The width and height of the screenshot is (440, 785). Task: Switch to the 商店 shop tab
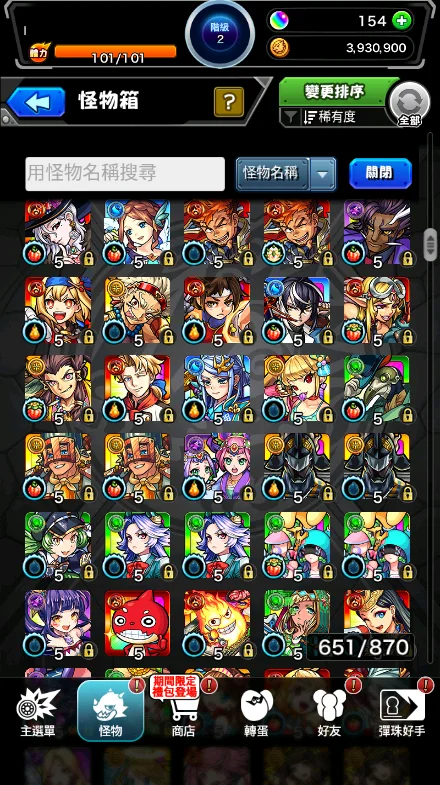pyautogui.click(x=183, y=712)
